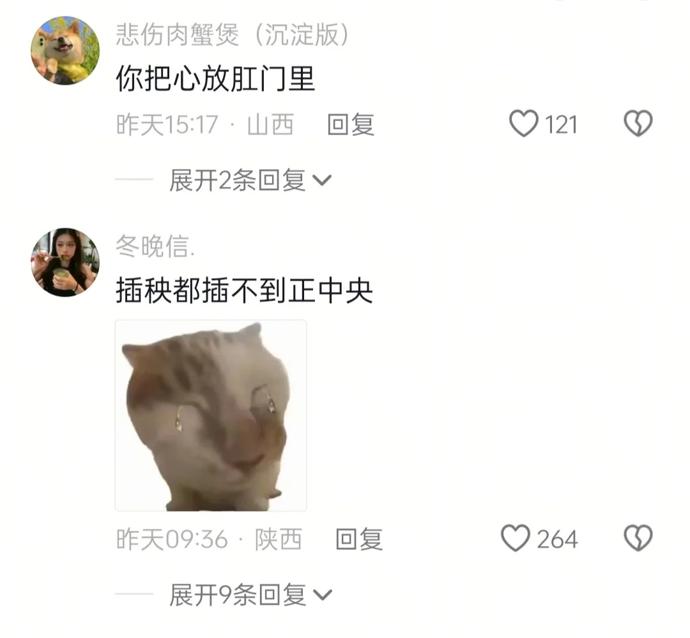Screen dimensions: 690x638
Task: Like the comment 插秧都插不到正中央
Action: (x=516, y=539)
